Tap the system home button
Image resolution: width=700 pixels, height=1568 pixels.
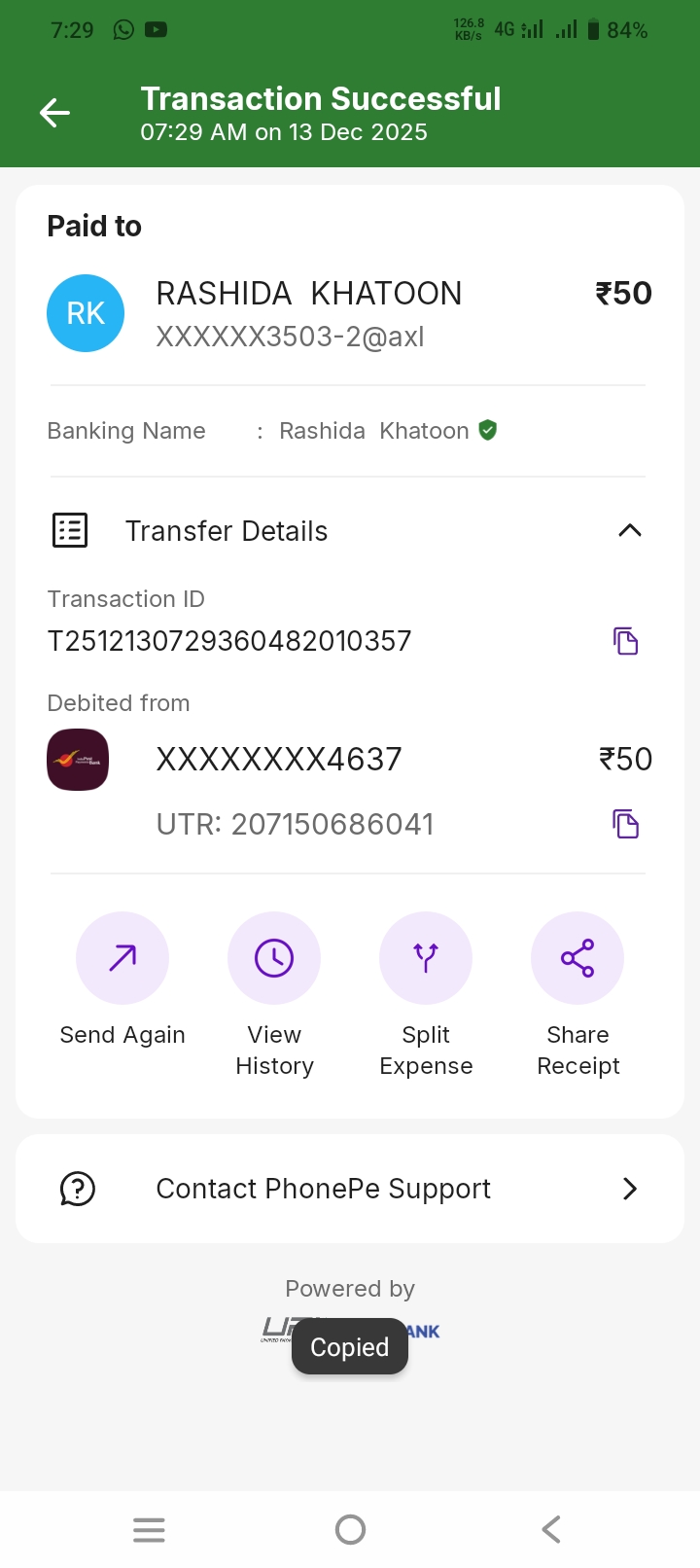[x=350, y=1530]
